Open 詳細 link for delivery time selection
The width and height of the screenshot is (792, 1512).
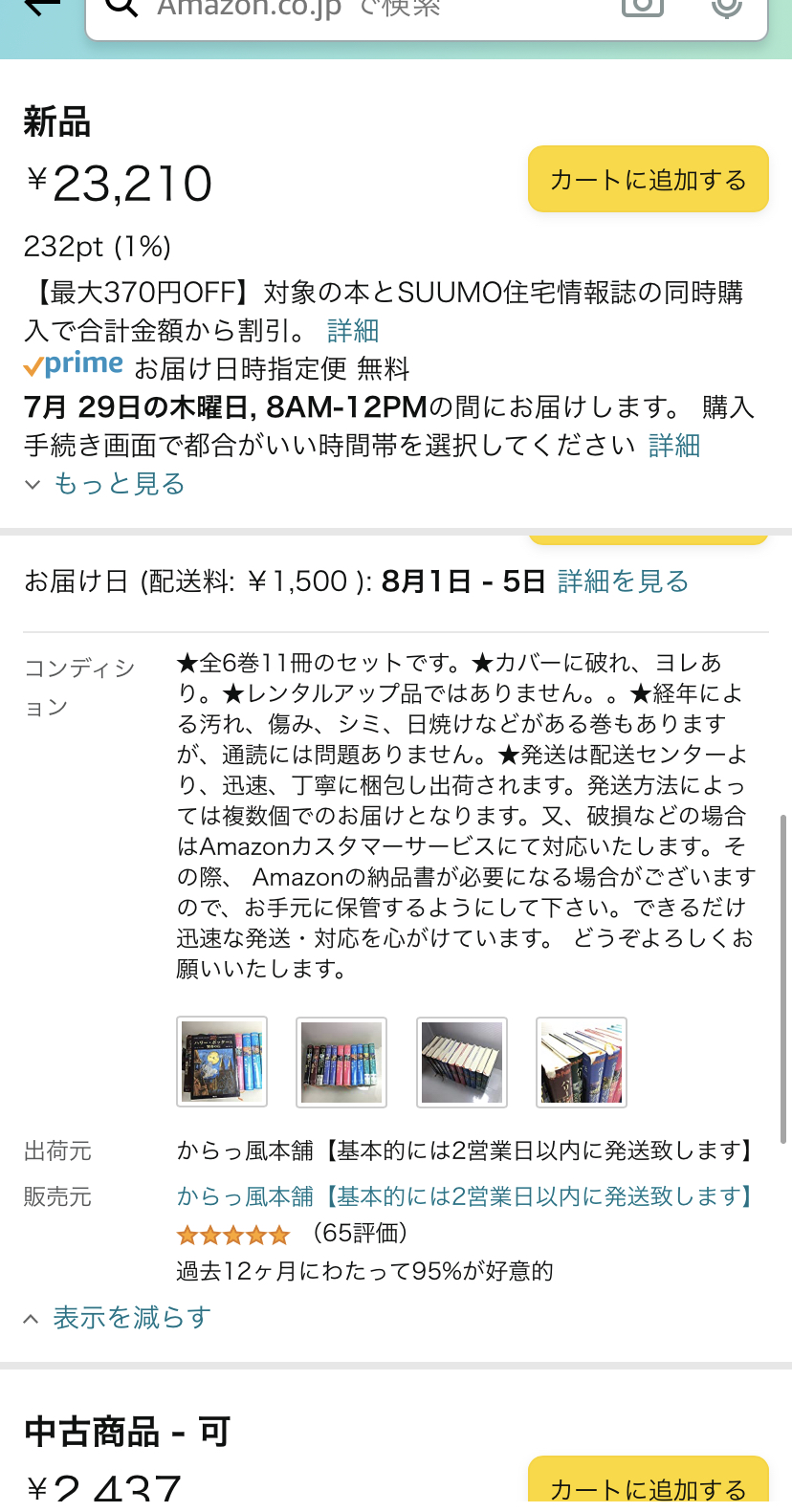pos(674,446)
